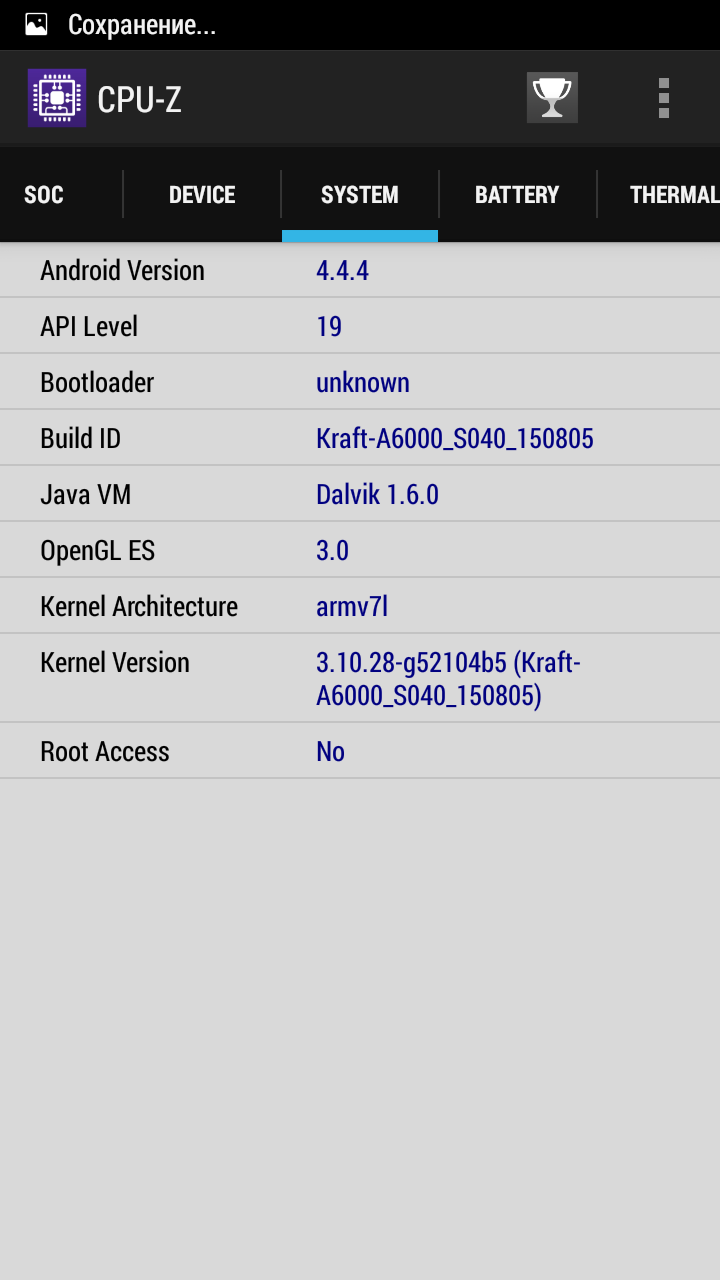Screen dimensions: 720x1280
Task: Switch to the SOC tab
Action: point(44,195)
